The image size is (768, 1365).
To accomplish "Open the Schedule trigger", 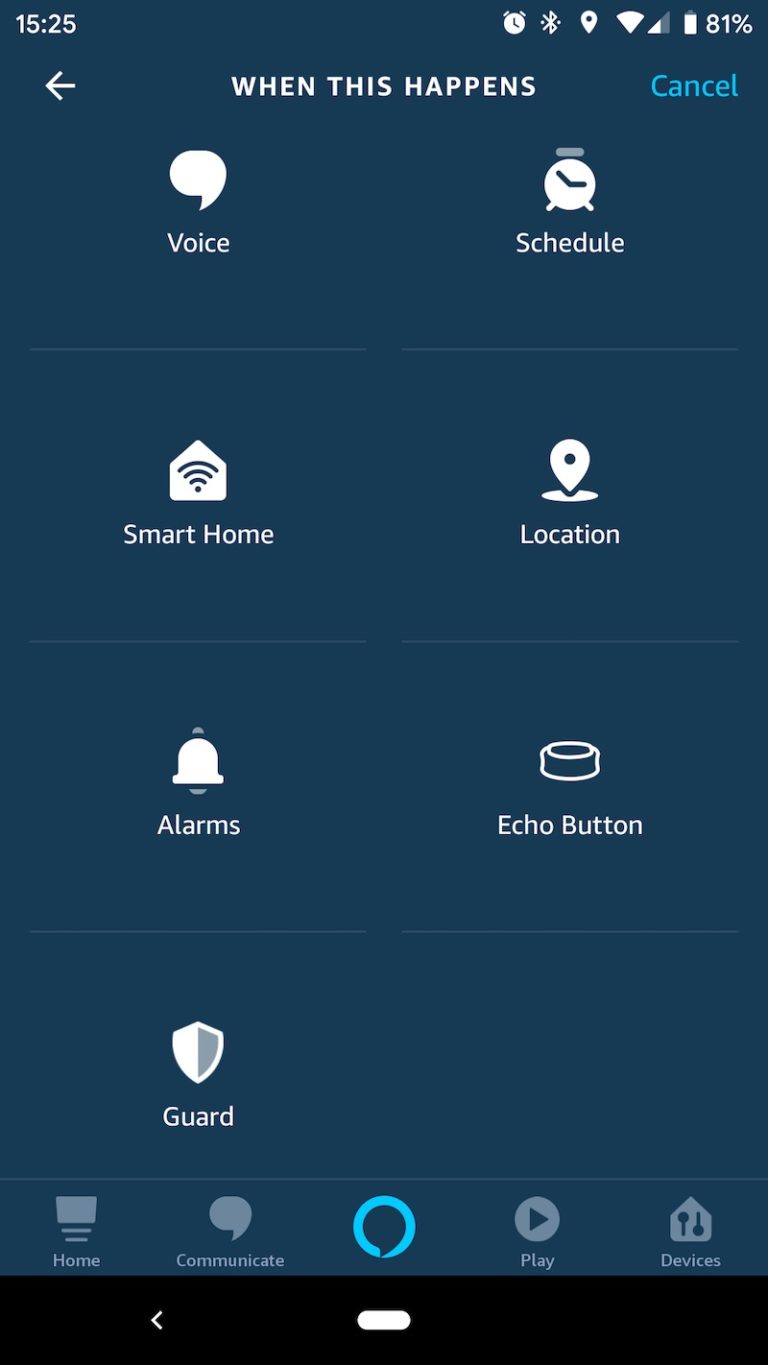I will 570,180.
